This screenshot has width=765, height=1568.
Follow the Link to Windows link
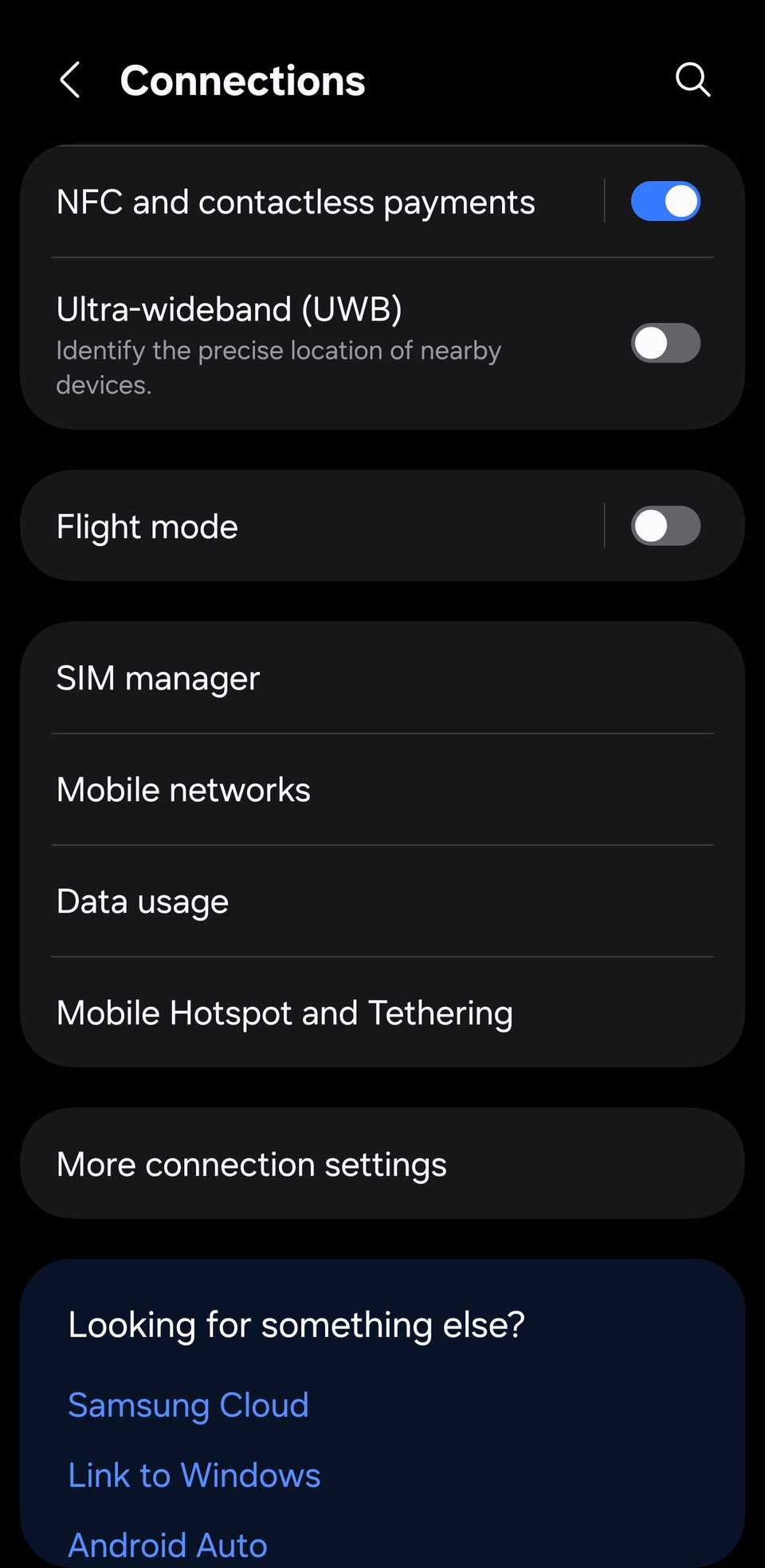click(194, 1476)
